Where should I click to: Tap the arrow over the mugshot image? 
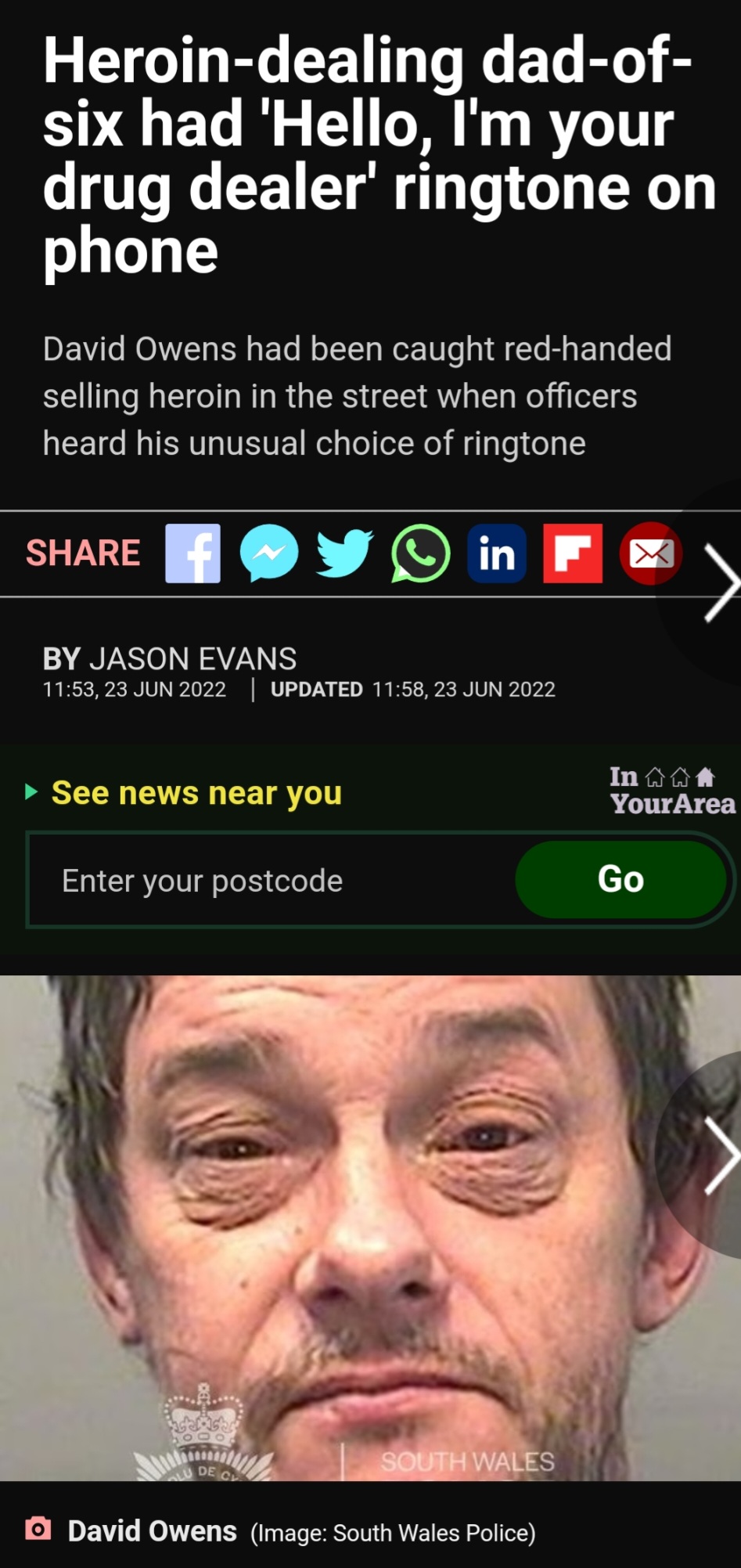click(721, 1155)
